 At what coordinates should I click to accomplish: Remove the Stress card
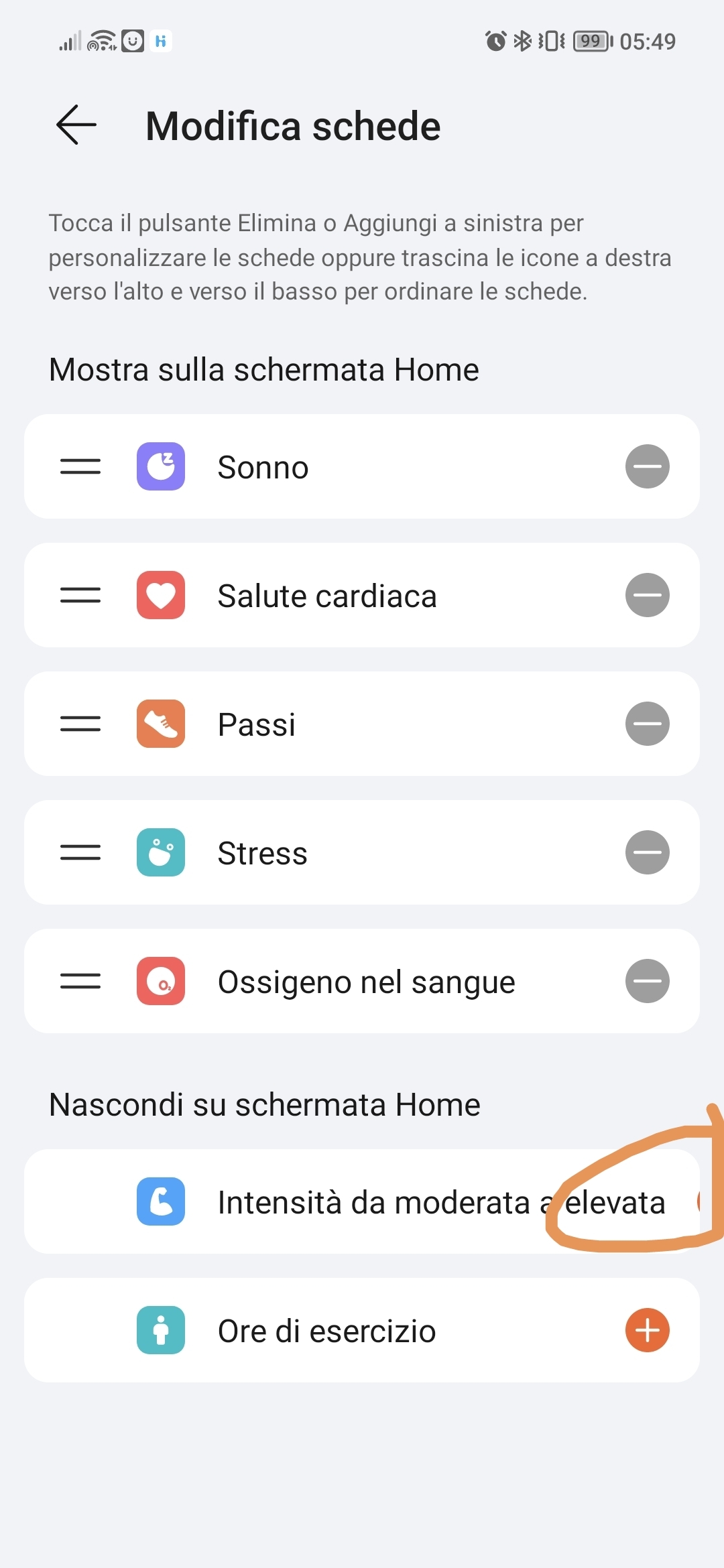(647, 852)
